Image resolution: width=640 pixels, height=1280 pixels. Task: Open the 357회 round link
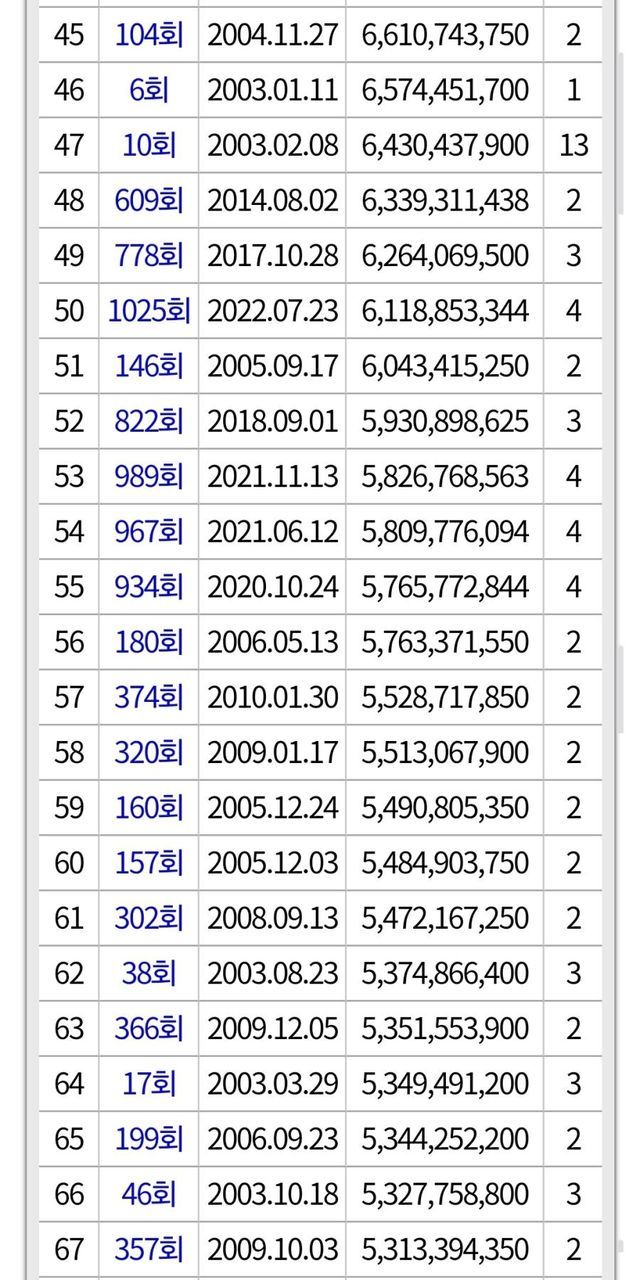point(149,1249)
